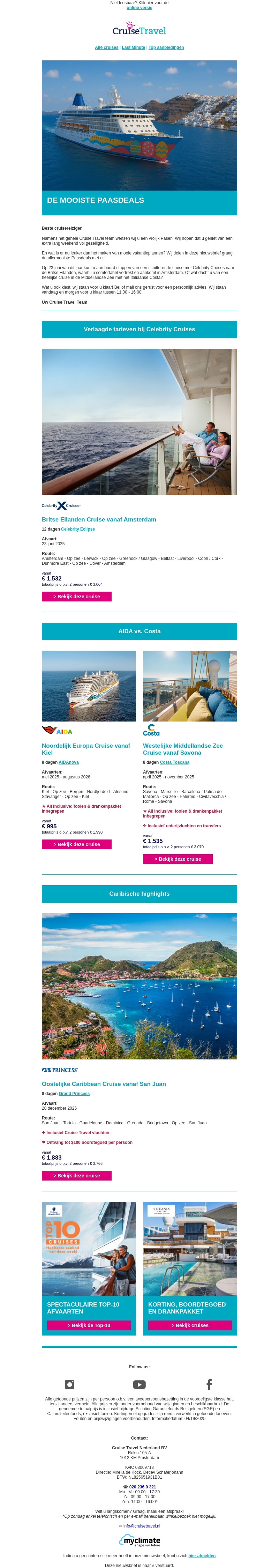Open the YouTube icon

(x=139, y=1384)
